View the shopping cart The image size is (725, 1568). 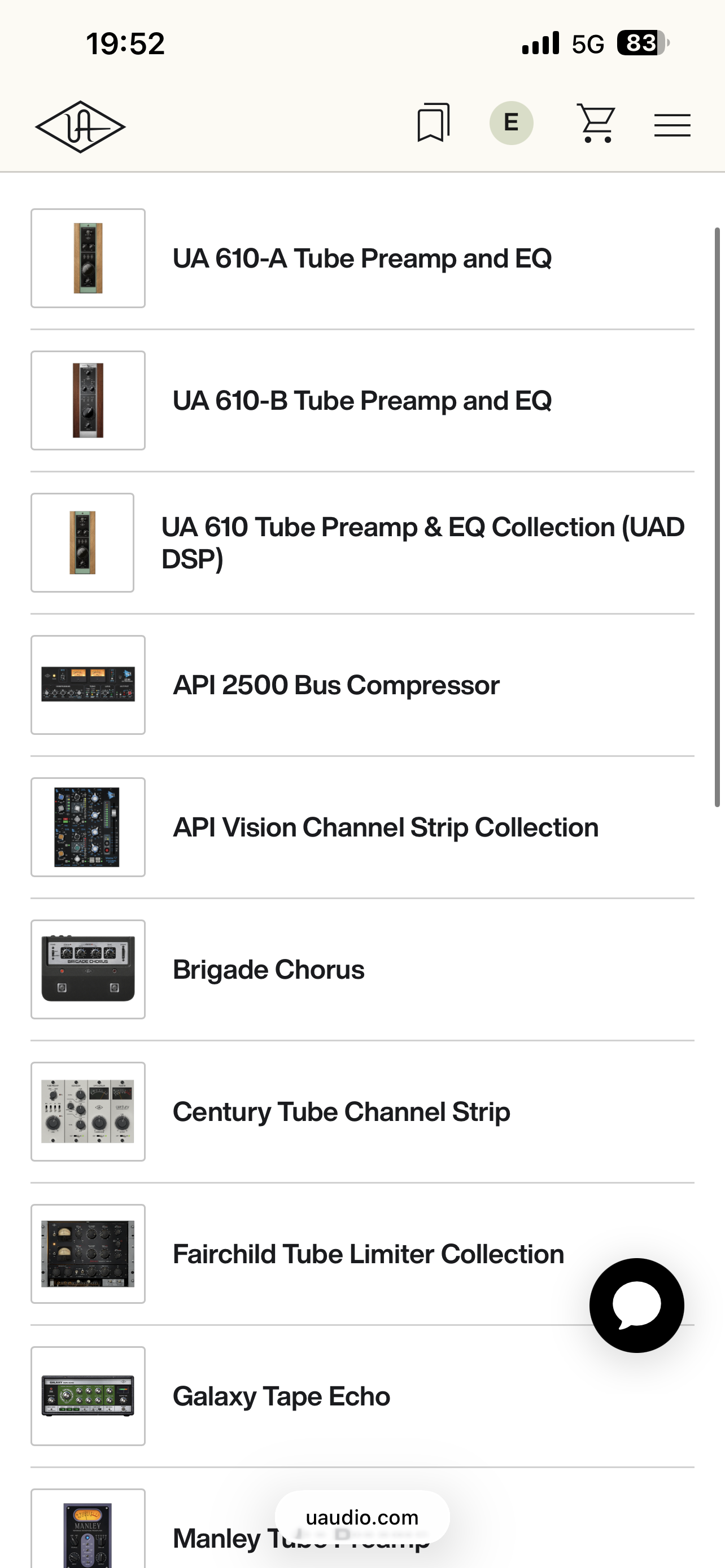point(596,124)
